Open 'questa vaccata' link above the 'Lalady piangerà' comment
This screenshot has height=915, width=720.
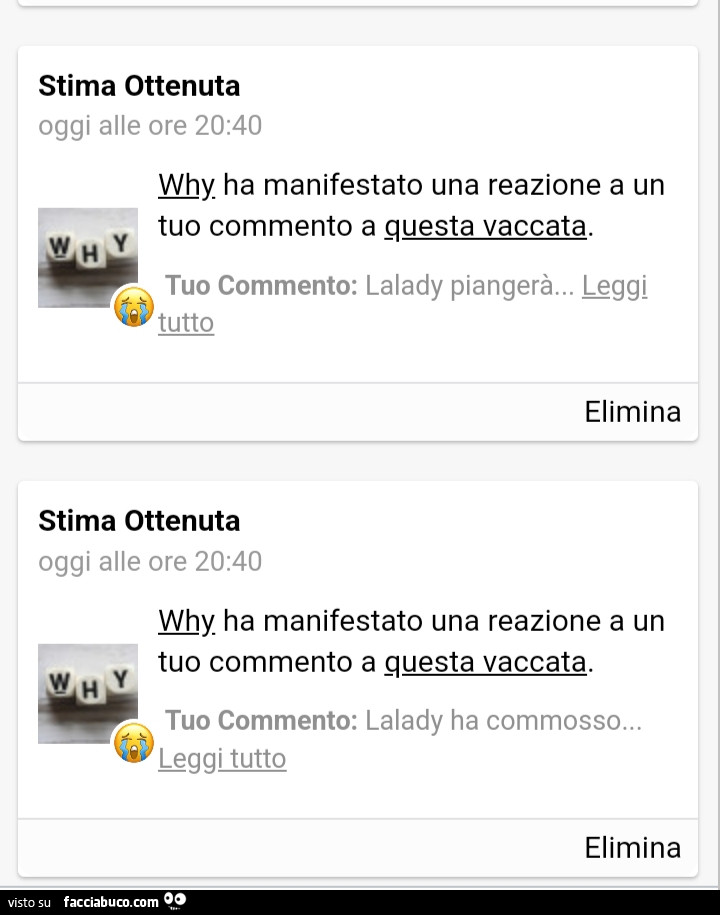[485, 227]
